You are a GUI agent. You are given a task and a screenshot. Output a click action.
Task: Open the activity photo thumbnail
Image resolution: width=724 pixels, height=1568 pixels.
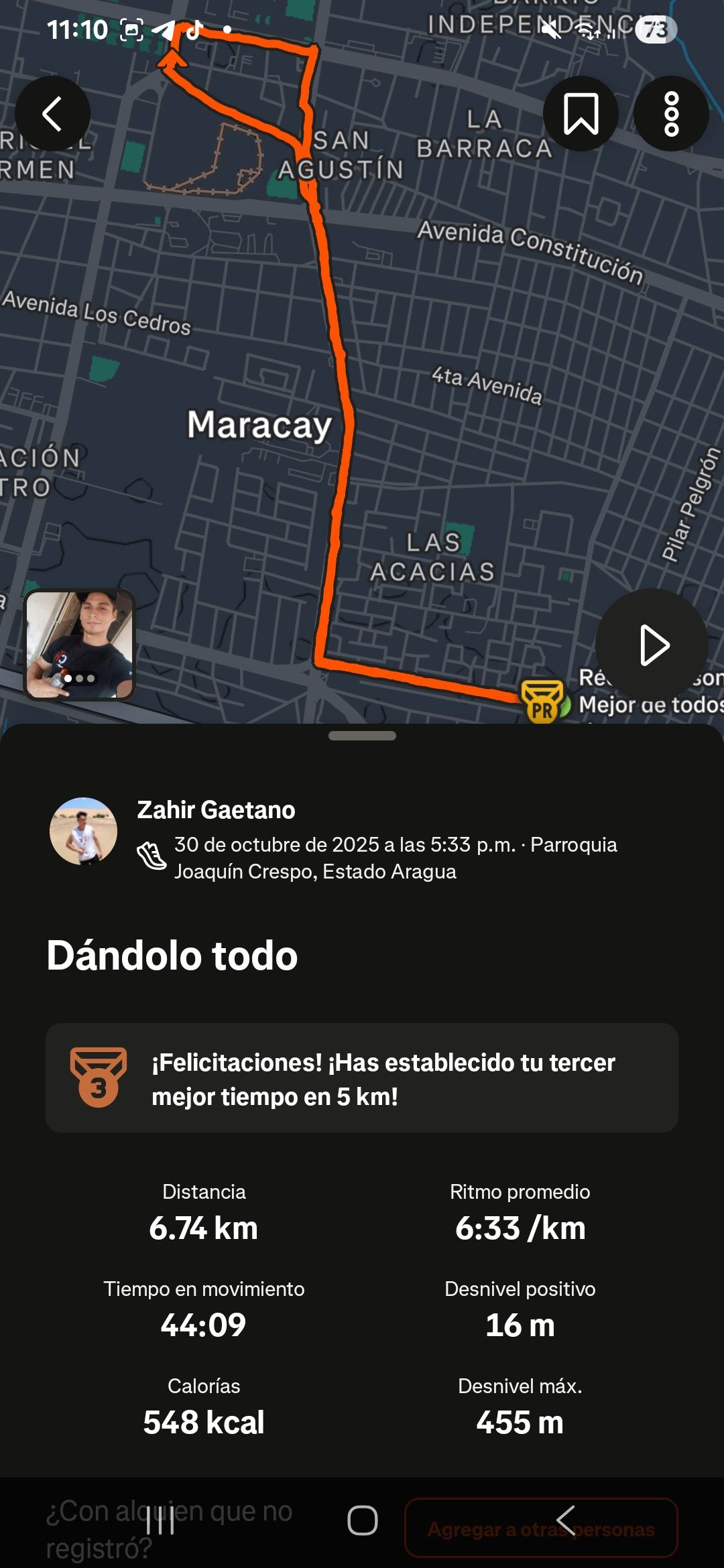click(80, 645)
